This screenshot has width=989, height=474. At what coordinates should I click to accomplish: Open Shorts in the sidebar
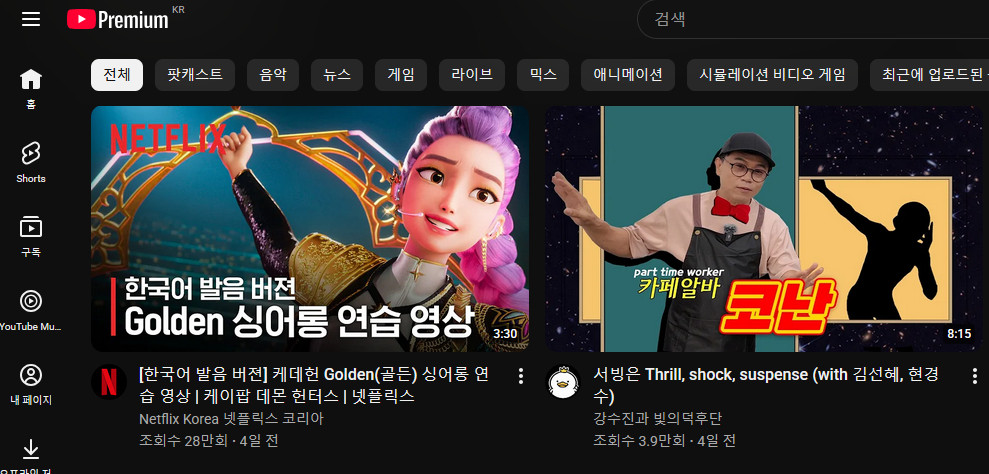pyautogui.click(x=31, y=162)
